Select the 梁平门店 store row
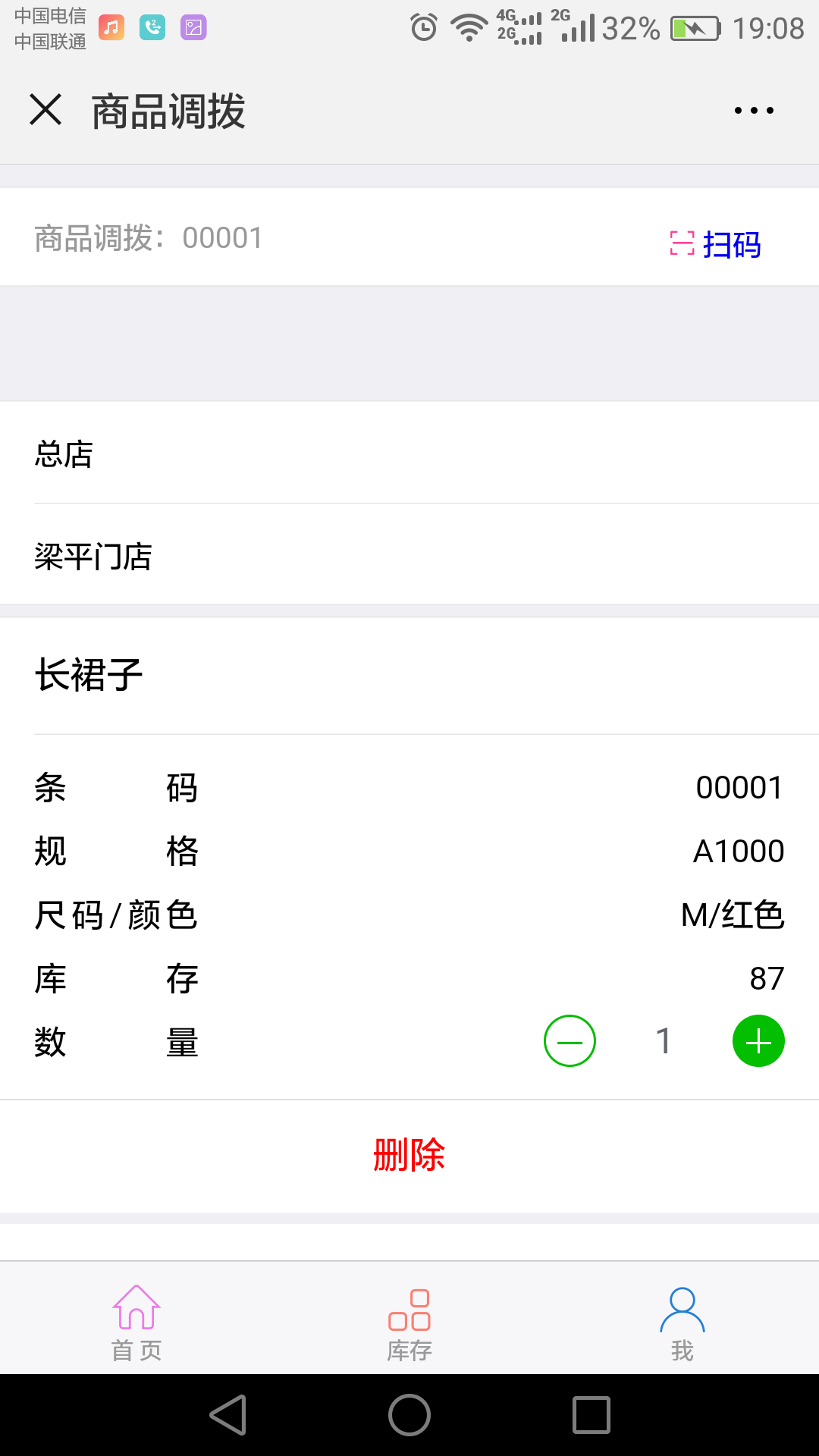This screenshot has width=819, height=1456. point(409,555)
